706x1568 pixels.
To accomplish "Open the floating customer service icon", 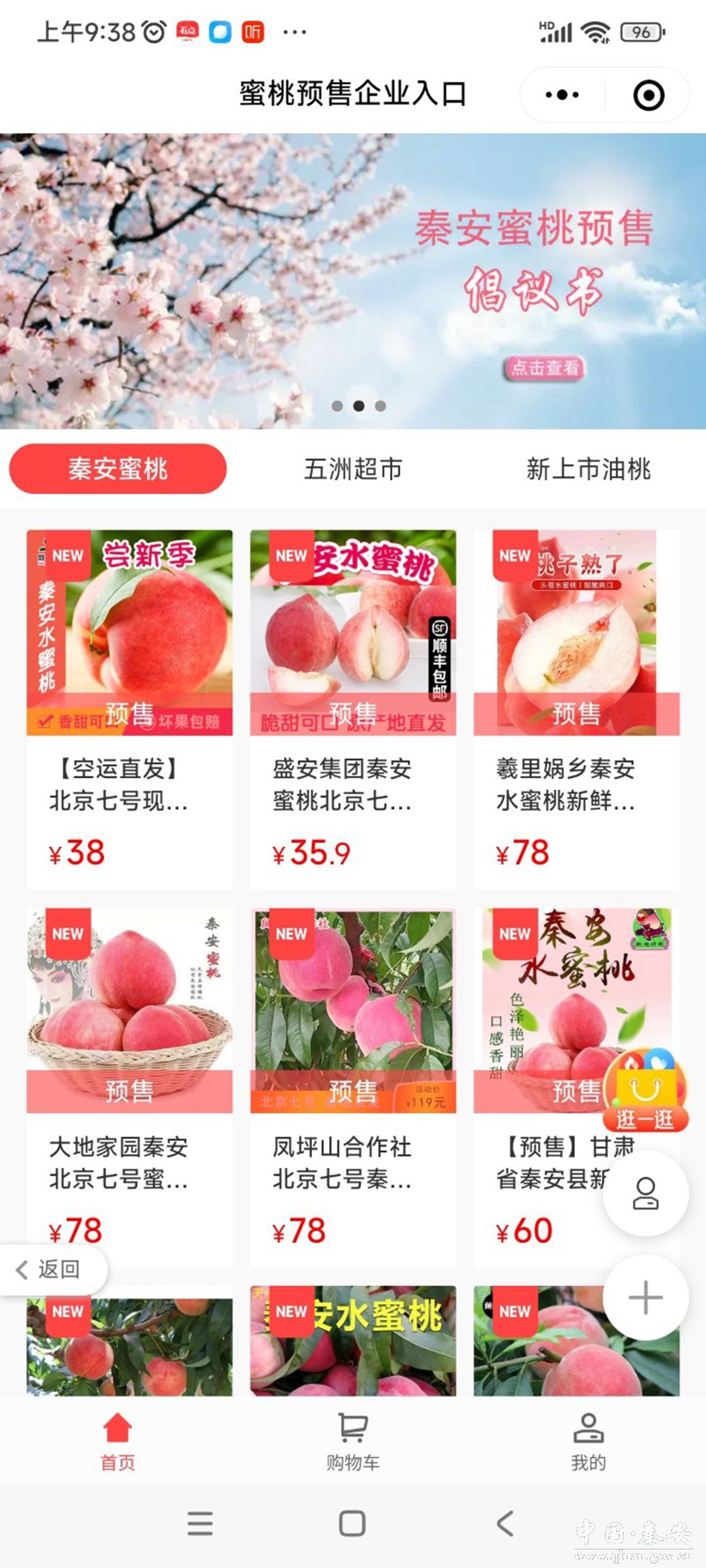I will (645, 1194).
